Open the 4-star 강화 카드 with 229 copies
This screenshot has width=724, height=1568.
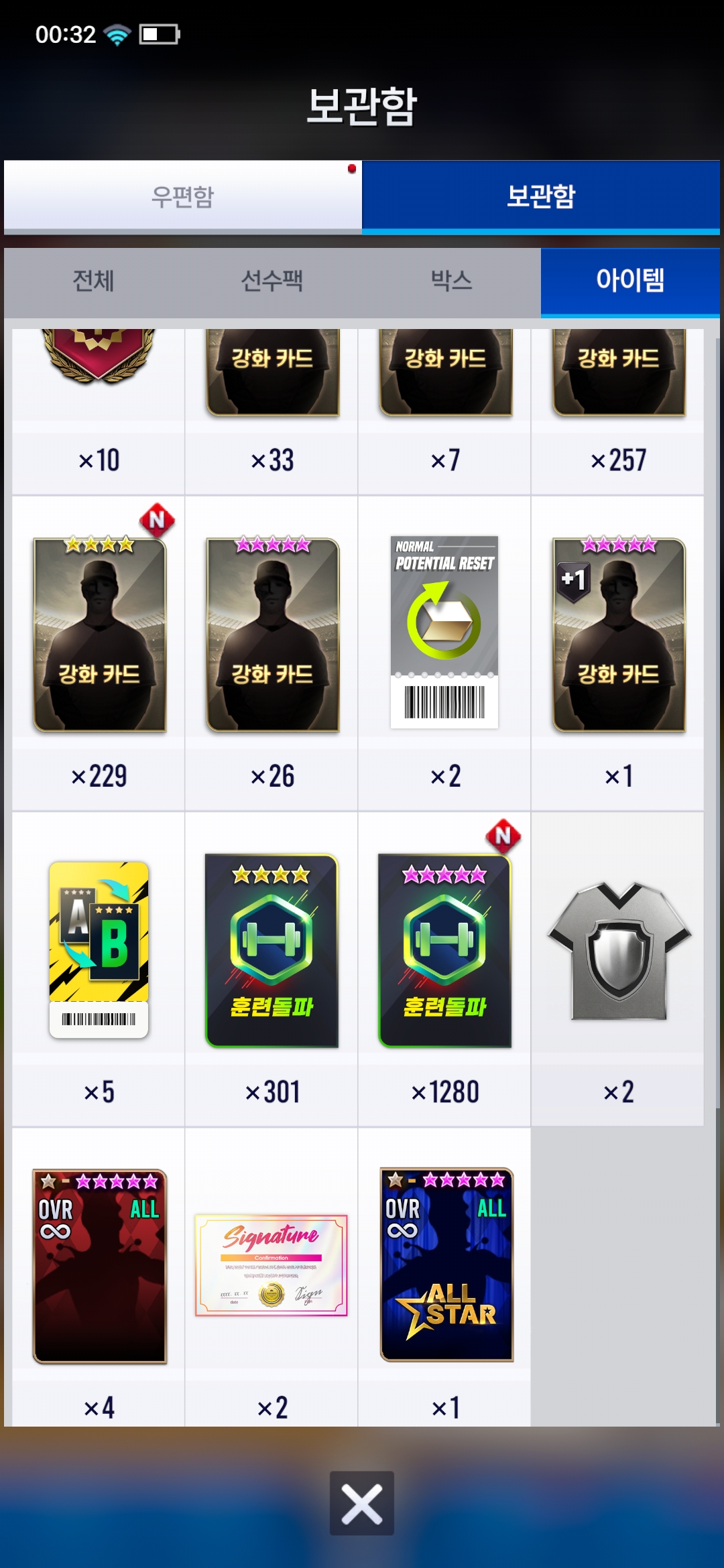tap(99, 634)
